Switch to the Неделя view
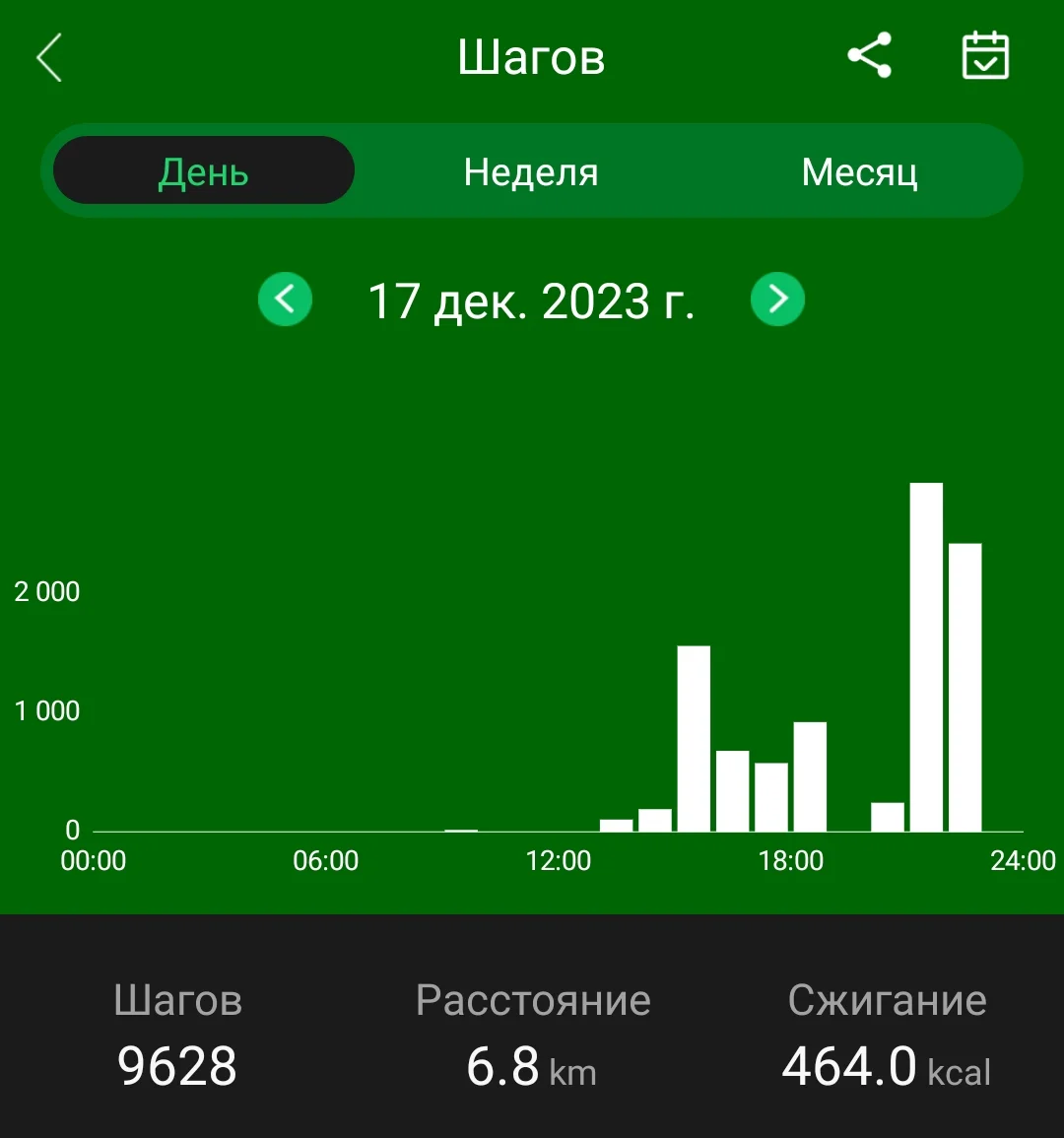 [531, 170]
